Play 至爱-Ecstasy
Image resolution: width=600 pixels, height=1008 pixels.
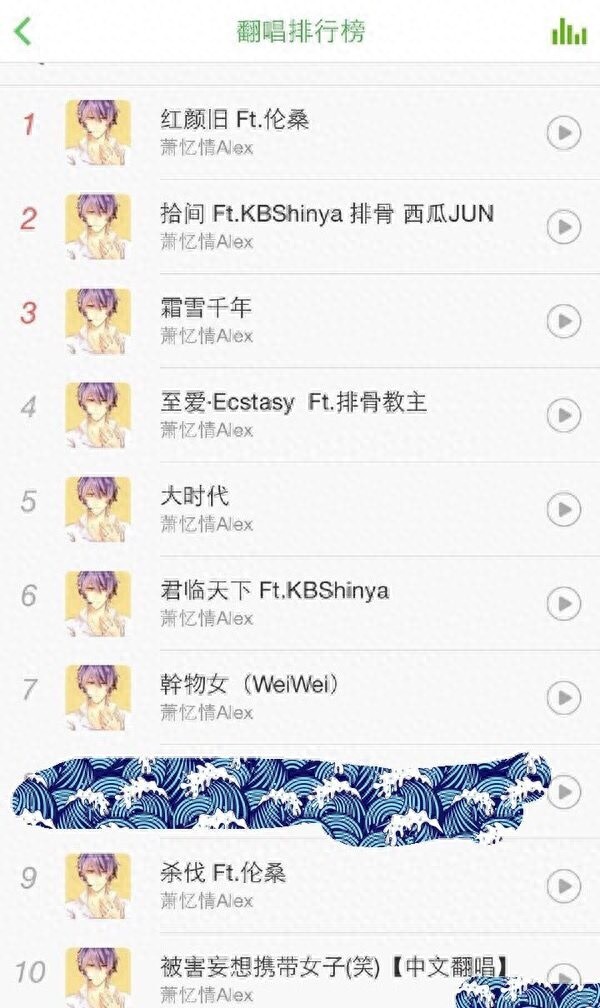click(x=564, y=415)
